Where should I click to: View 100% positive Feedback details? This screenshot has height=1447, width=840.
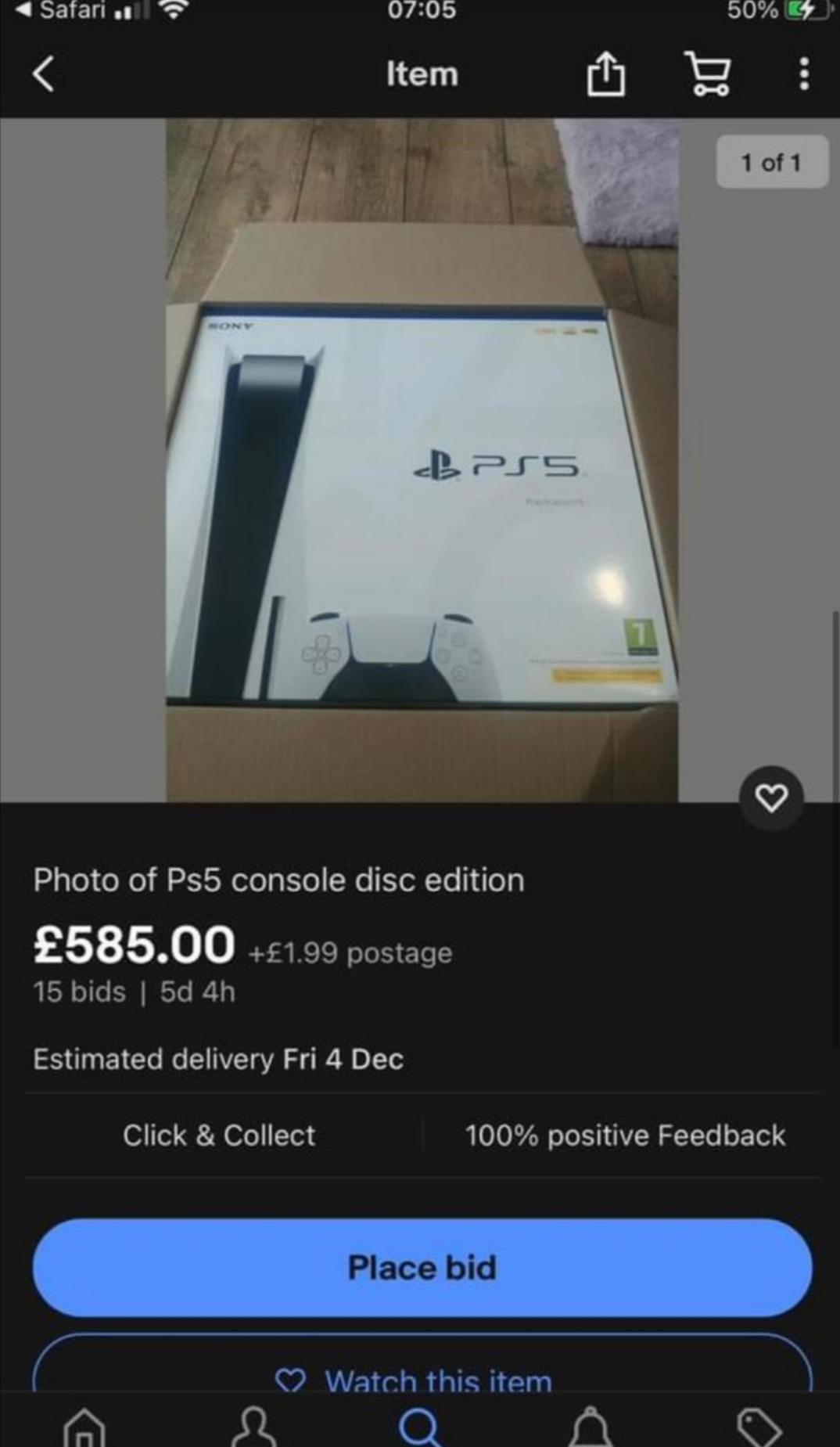pyautogui.click(x=625, y=1136)
